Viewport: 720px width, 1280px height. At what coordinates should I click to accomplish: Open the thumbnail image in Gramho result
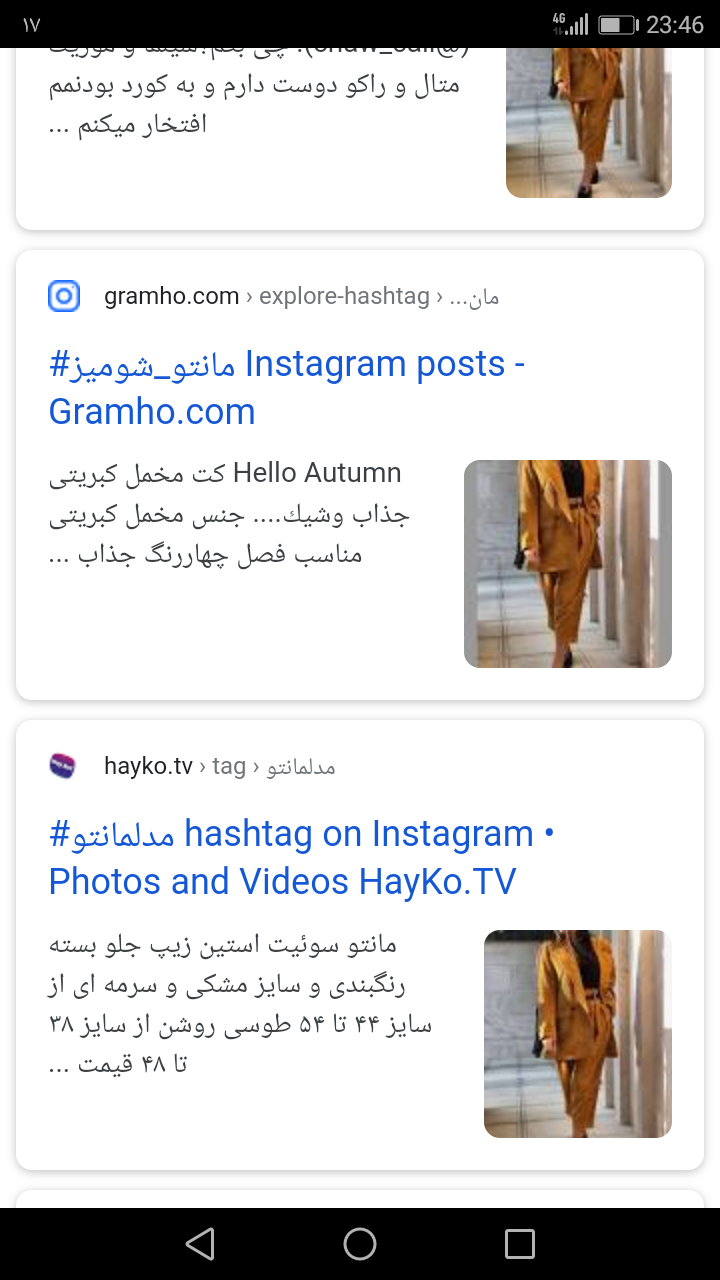click(x=567, y=564)
